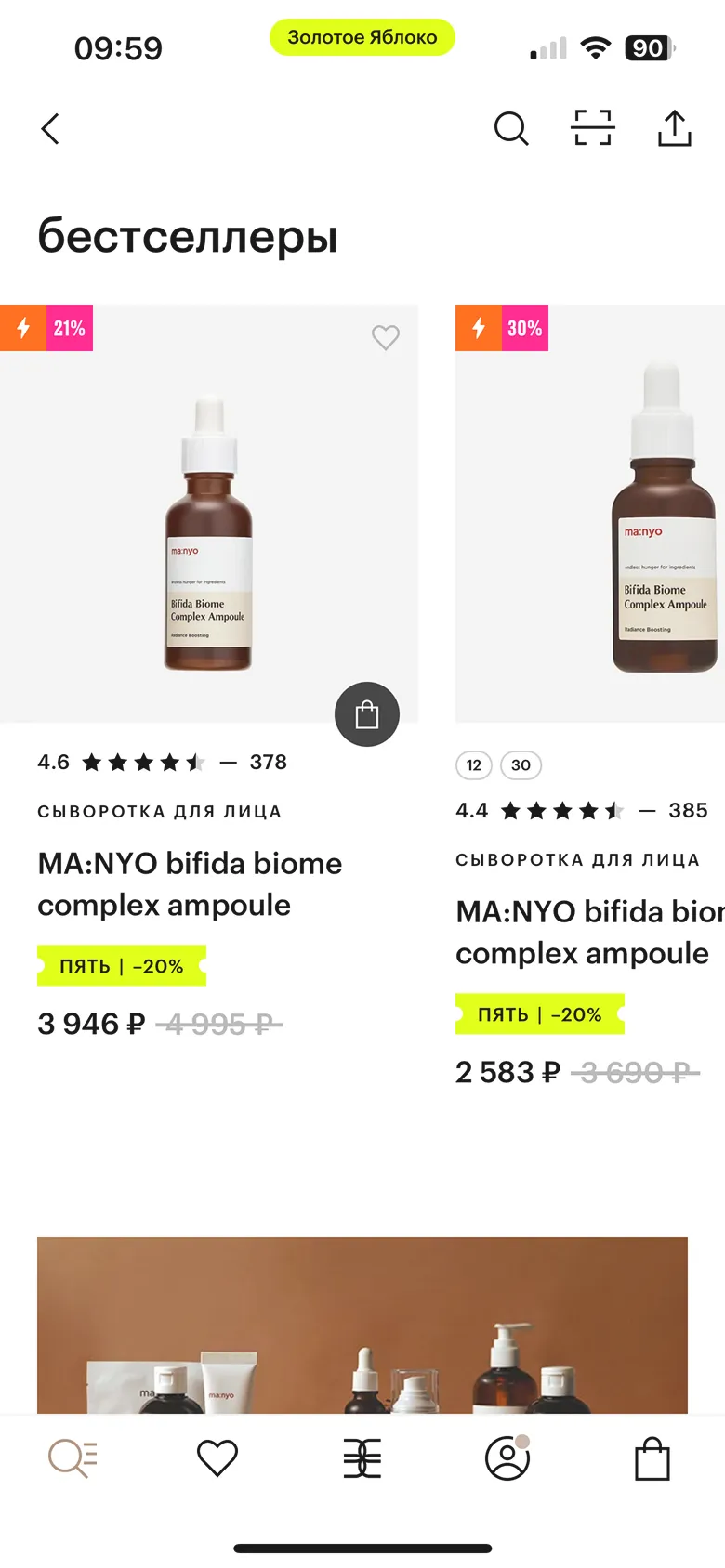The height and width of the screenshot is (1568, 725).
Task: Add 3 946 ₽ ampoule to cart
Action: (x=367, y=714)
